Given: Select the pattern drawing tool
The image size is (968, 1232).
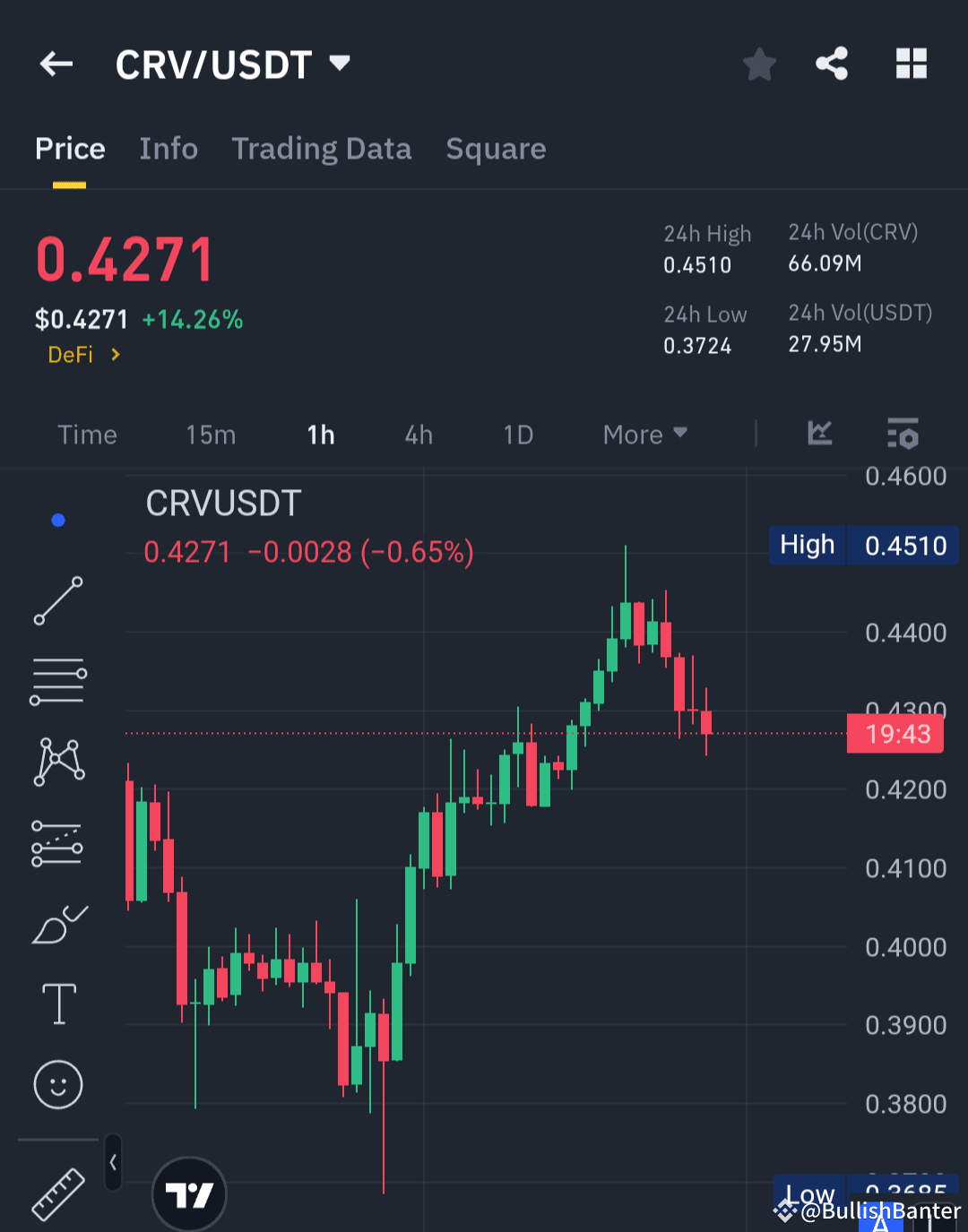Looking at the screenshot, I should click(x=57, y=760).
